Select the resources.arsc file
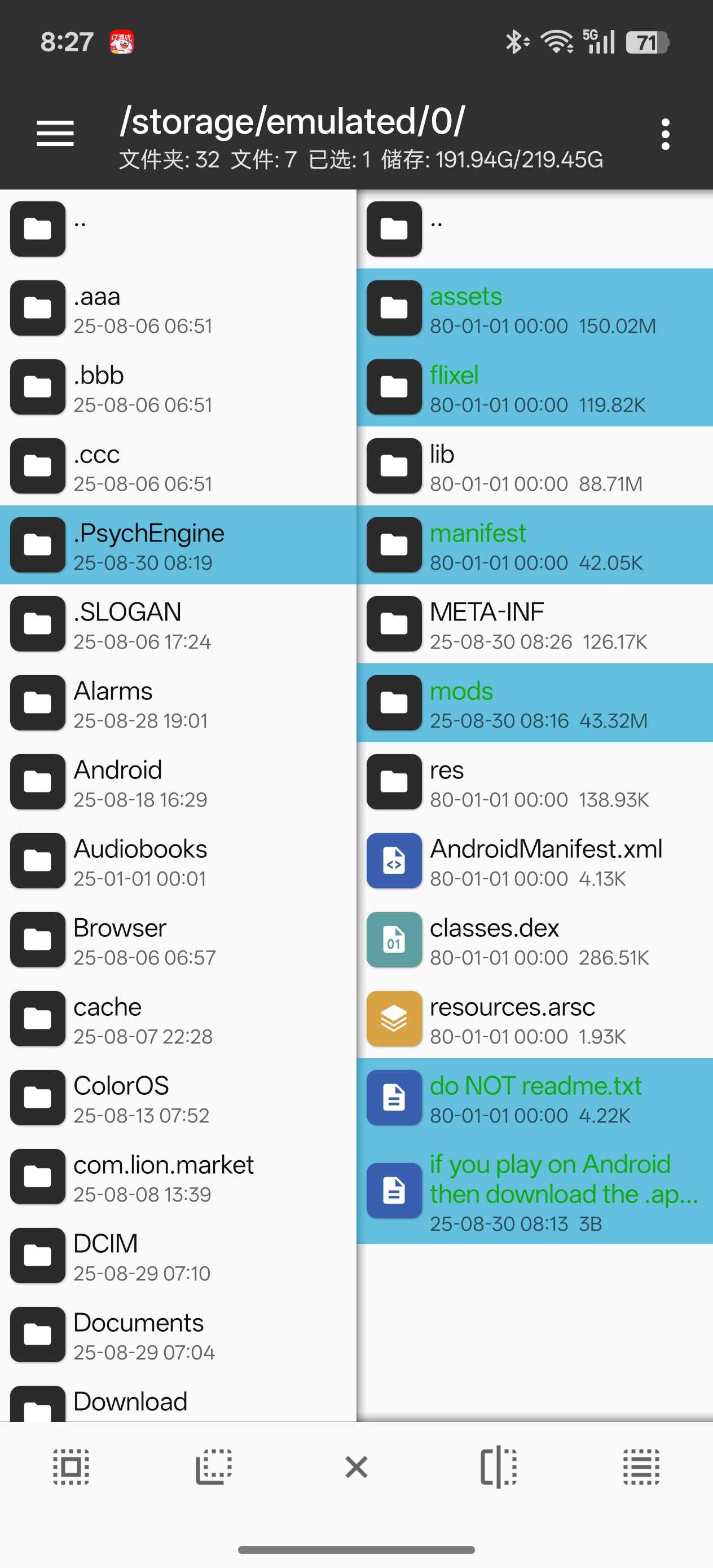 tap(535, 1018)
